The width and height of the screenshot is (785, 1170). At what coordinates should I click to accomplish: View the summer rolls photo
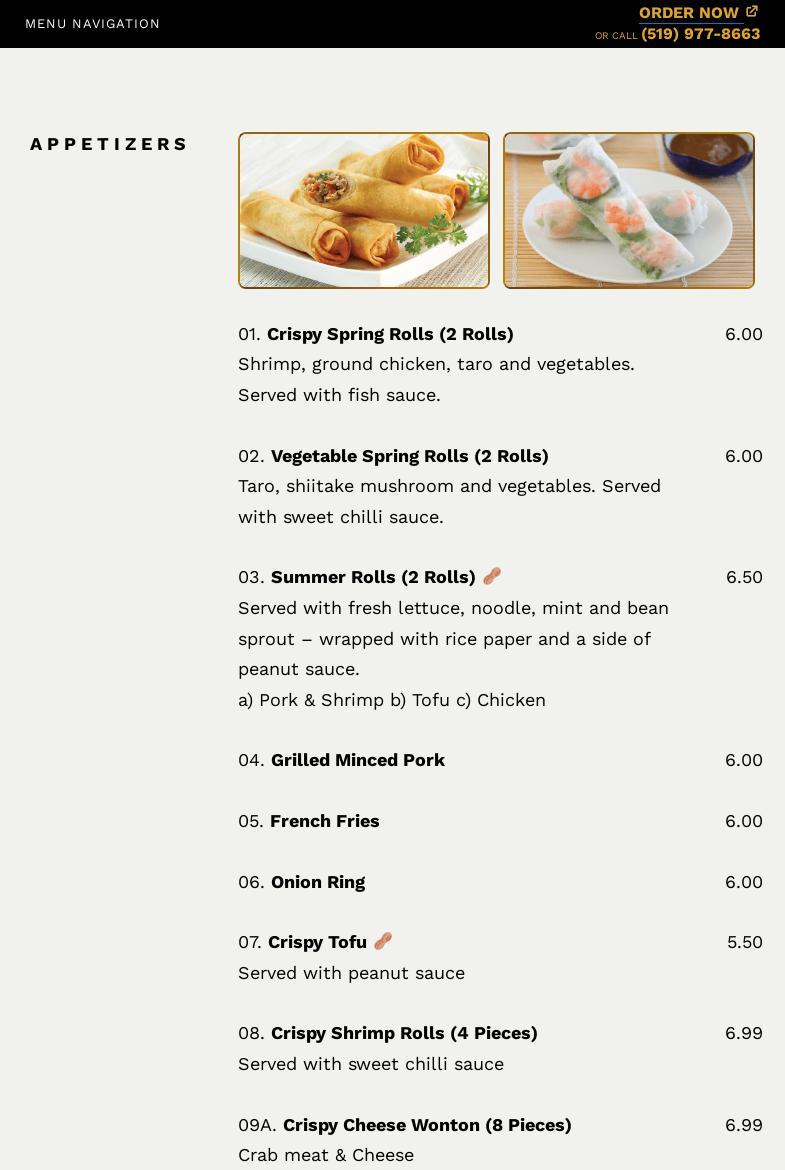point(628,210)
